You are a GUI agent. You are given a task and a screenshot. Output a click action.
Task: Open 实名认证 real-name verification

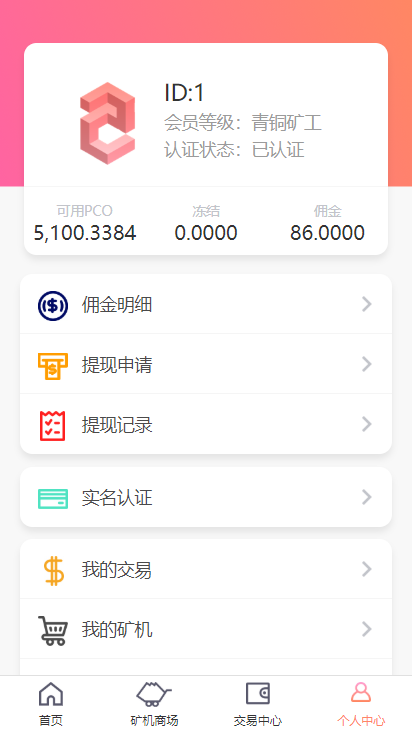tap(206, 497)
